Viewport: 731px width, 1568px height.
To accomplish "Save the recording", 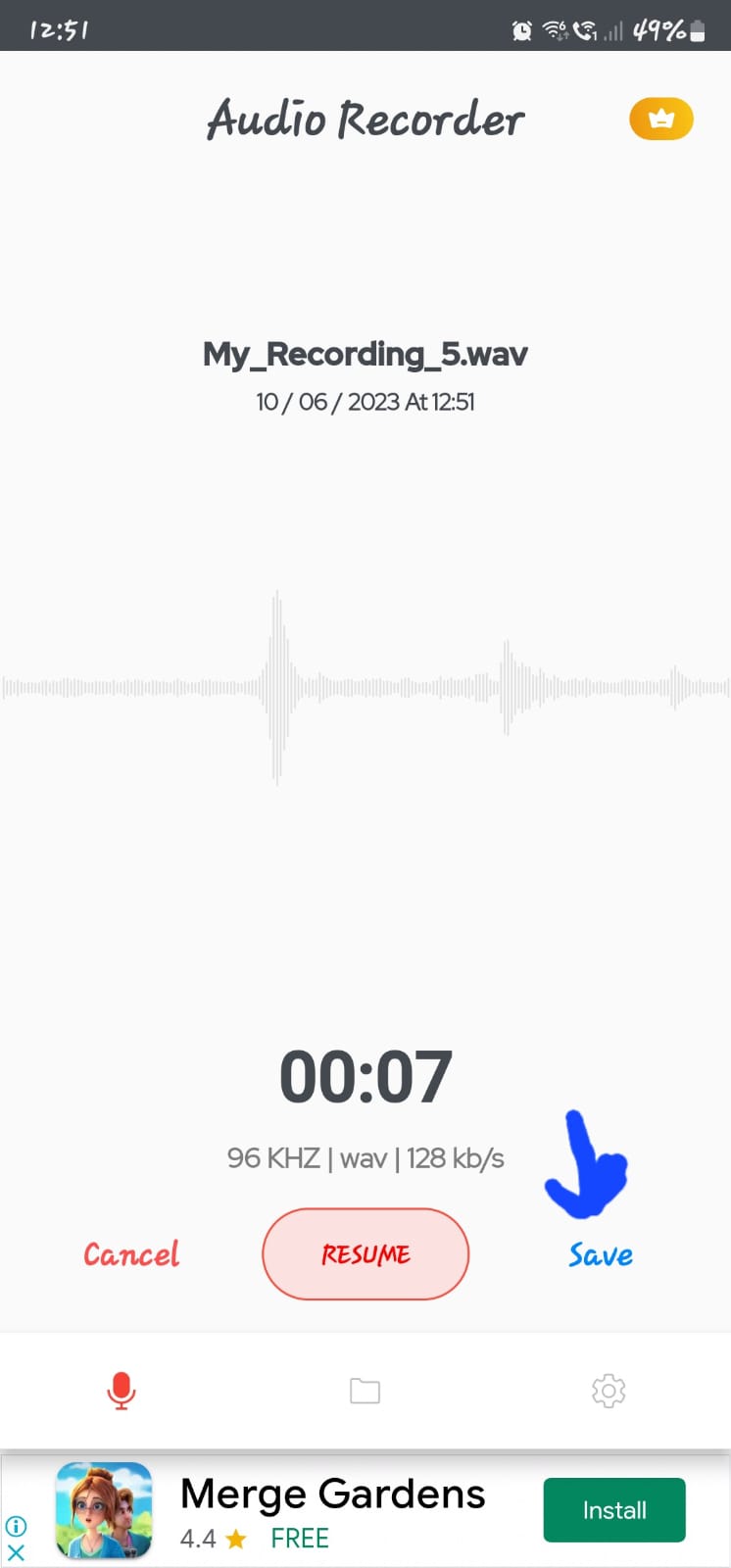I will 601,1255.
